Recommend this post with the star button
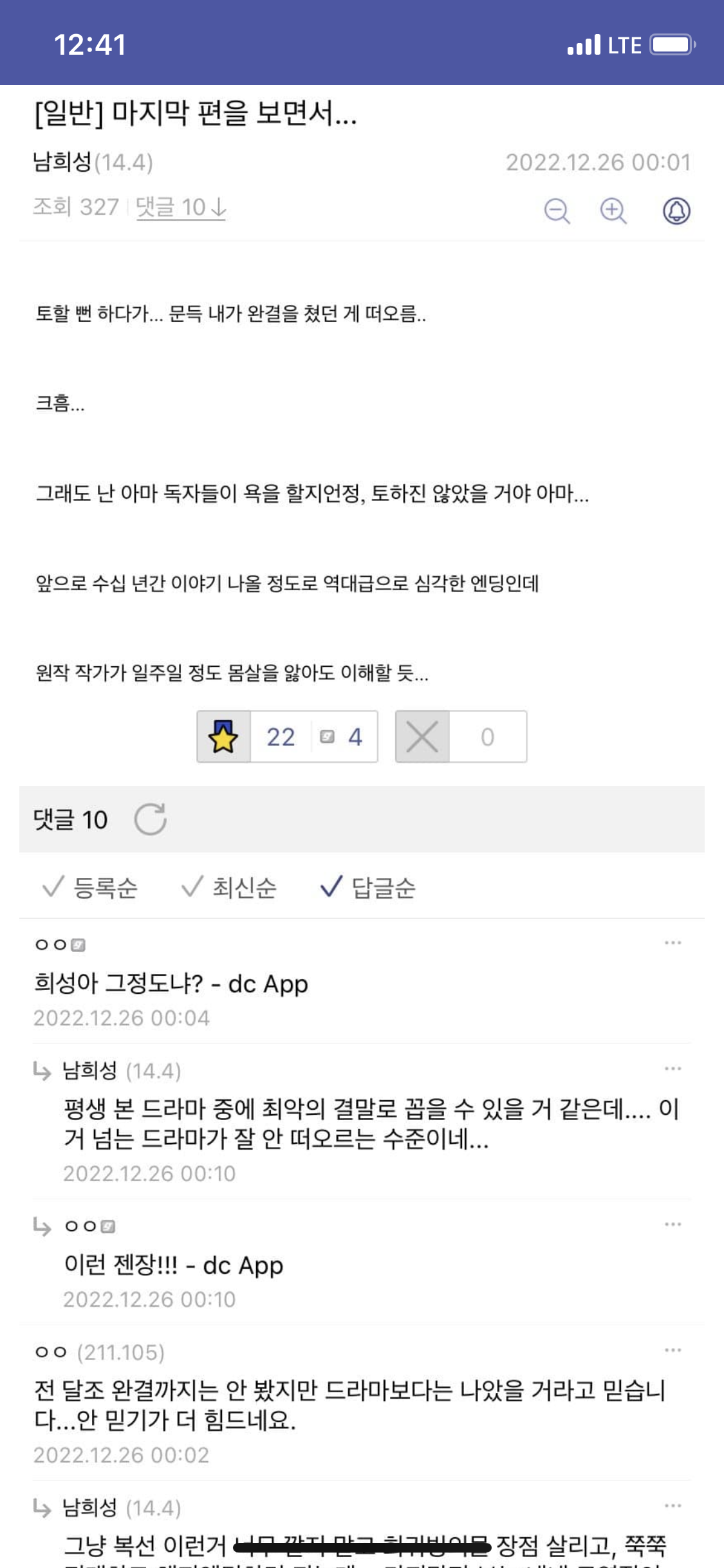Image resolution: width=724 pixels, height=1568 pixels. click(x=224, y=737)
